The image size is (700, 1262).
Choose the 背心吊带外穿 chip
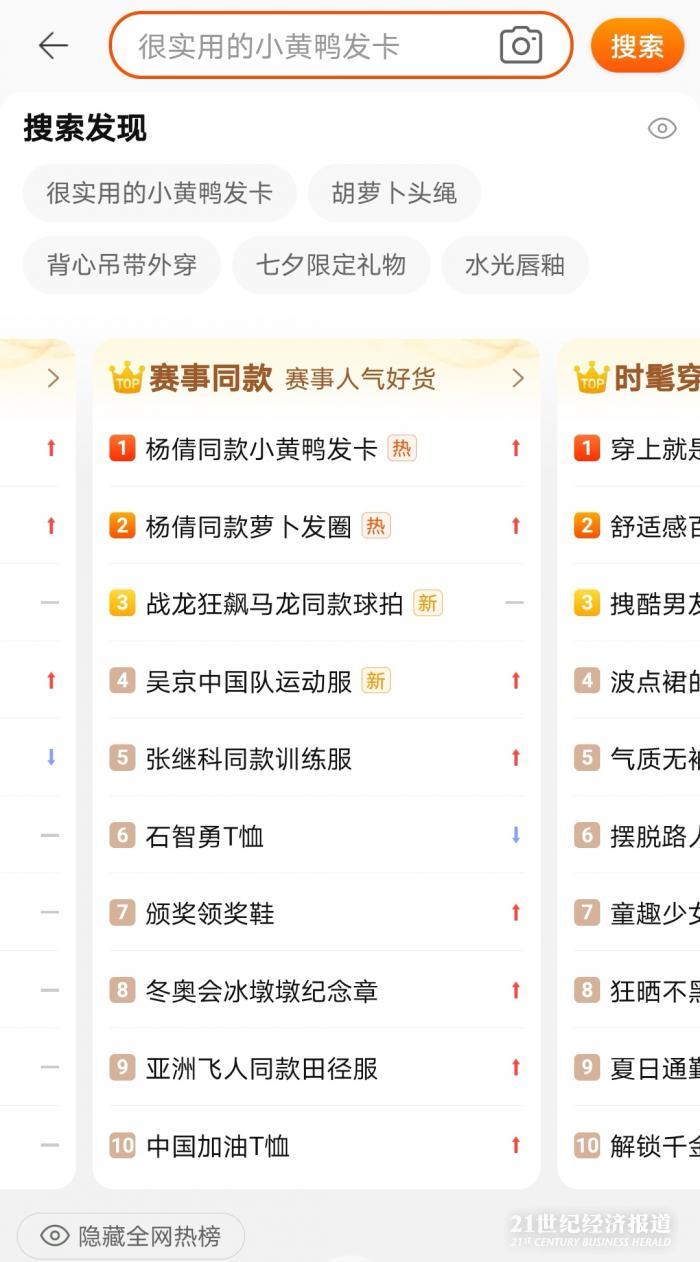[x=121, y=265]
